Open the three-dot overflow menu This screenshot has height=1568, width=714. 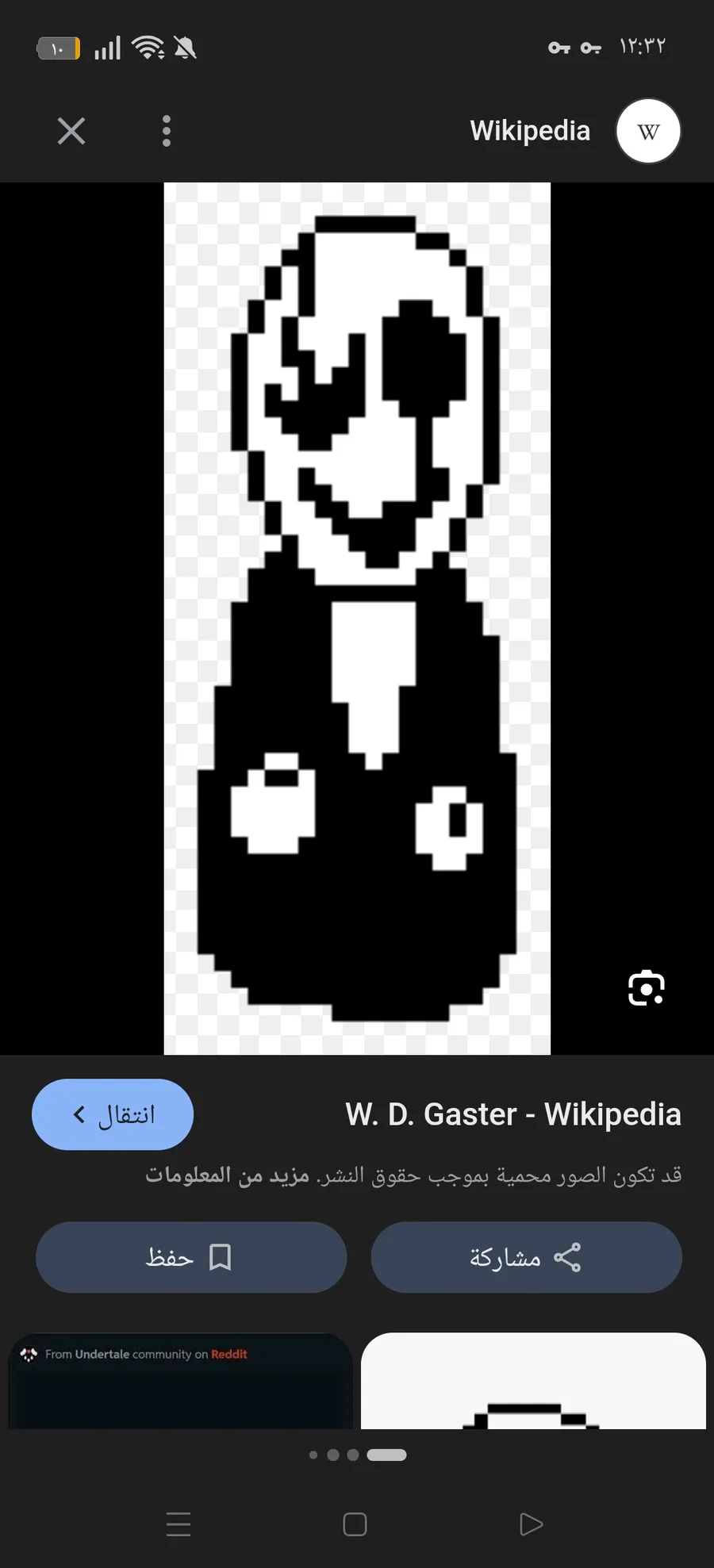click(166, 131)
